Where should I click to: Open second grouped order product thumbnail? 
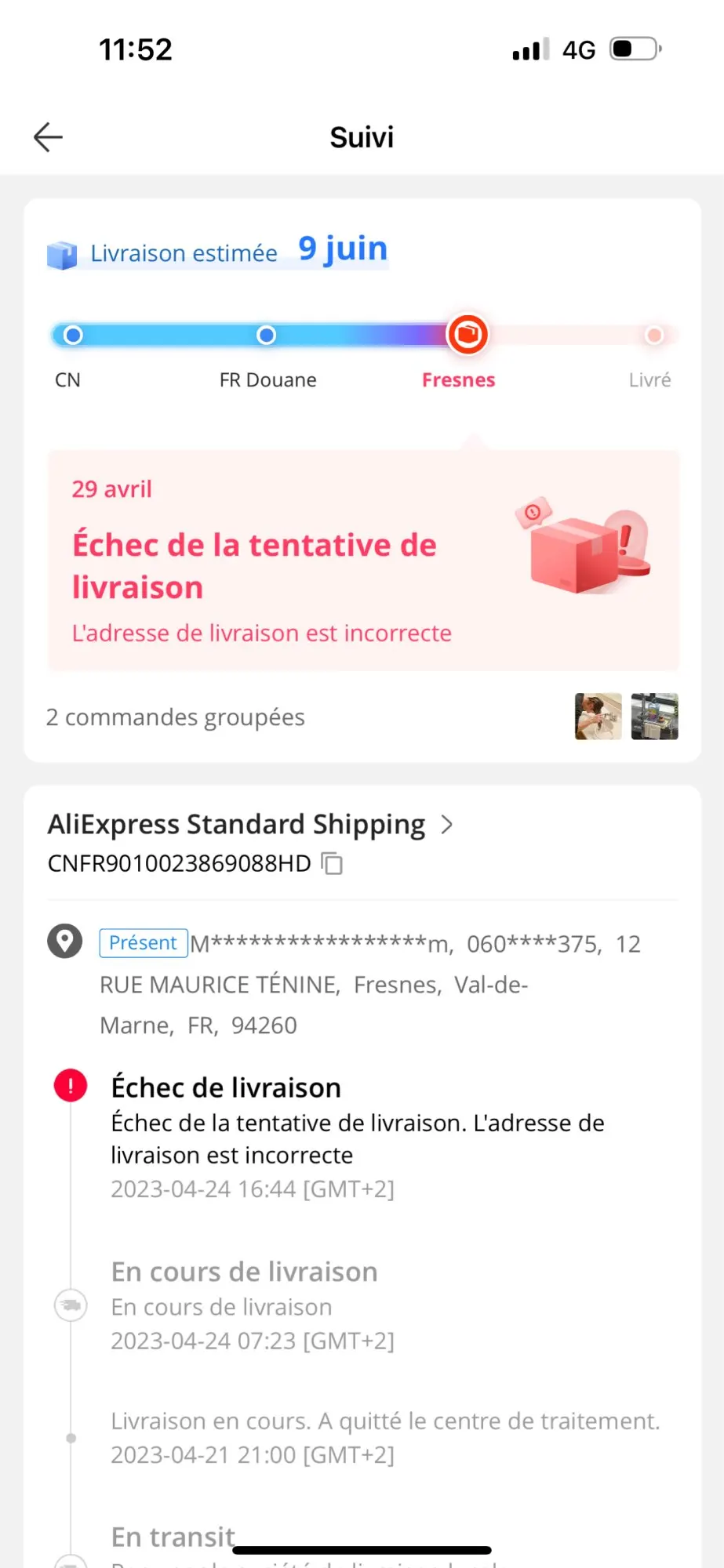click(654, 717)
